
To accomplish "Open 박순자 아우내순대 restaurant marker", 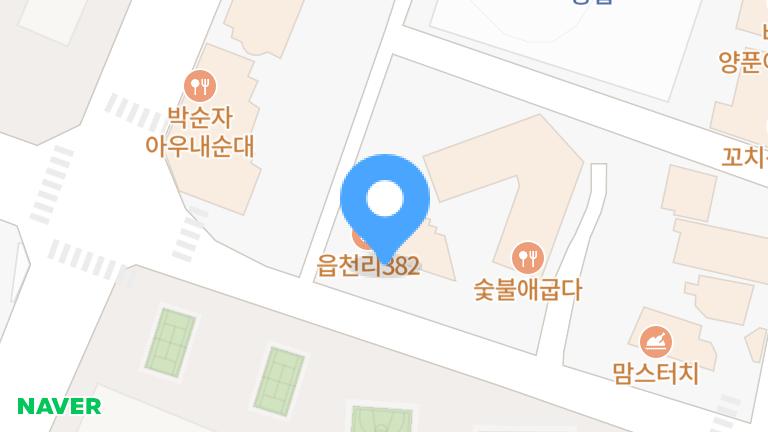I will [x=201, y=85].
